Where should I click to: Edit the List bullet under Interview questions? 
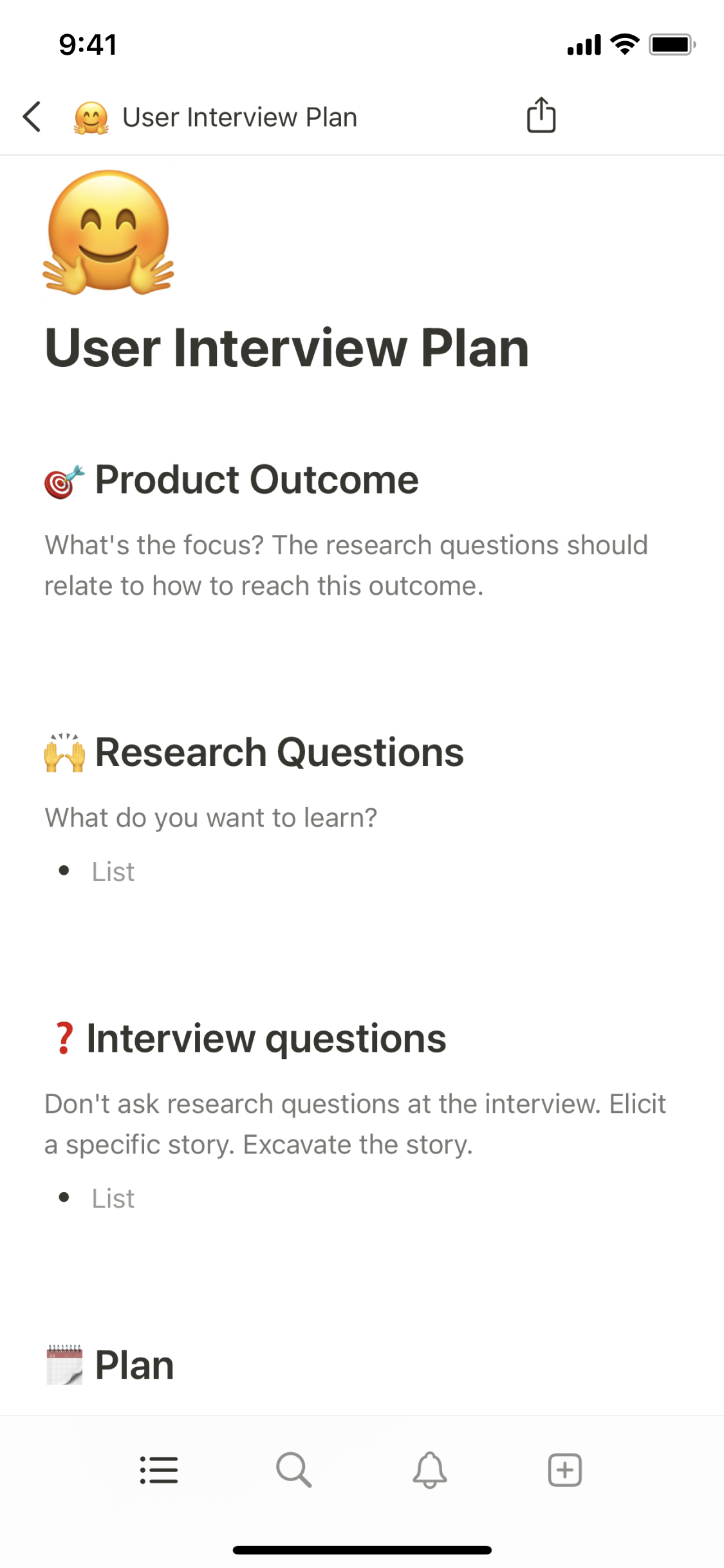(113, 1199)
